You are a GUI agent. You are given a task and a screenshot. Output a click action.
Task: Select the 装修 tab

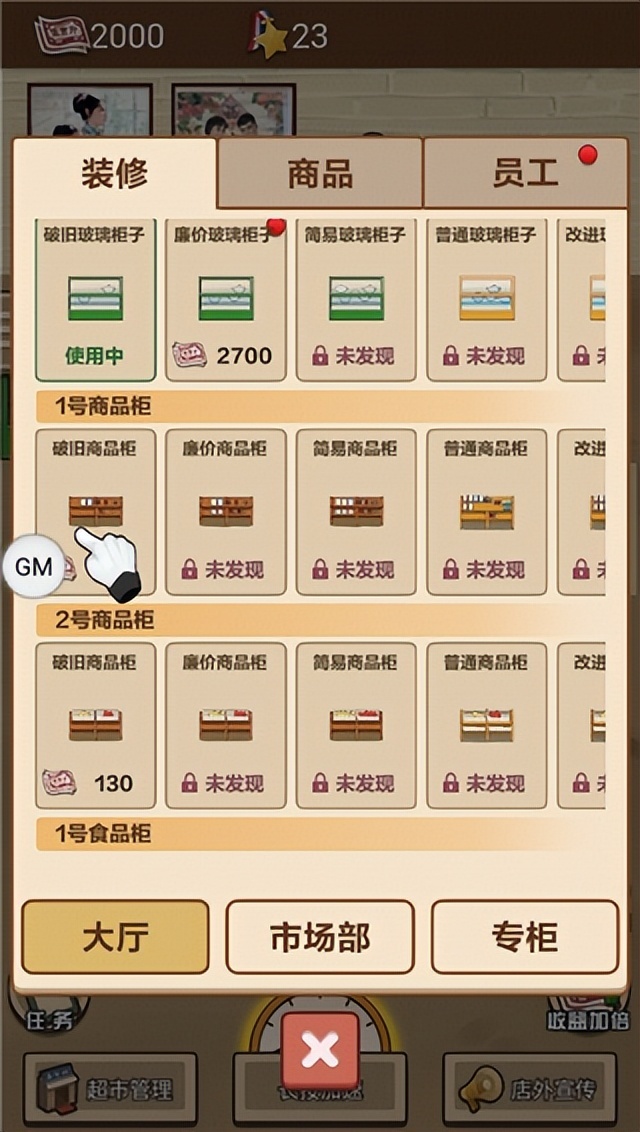click(x=114, y=174)
